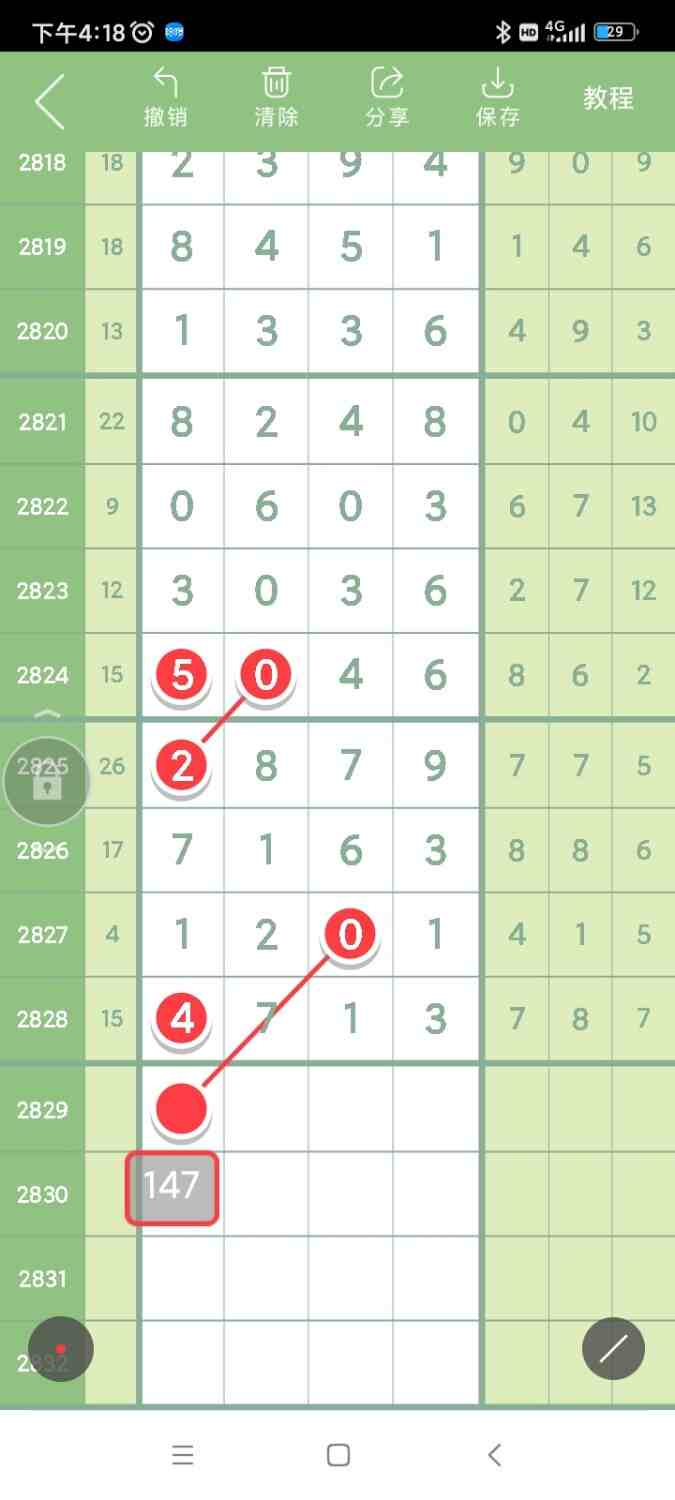The width and height of the screenshot is (675, 1500).
Task: Undo the last mark with 撤销
Action: (x=165, y=98)
